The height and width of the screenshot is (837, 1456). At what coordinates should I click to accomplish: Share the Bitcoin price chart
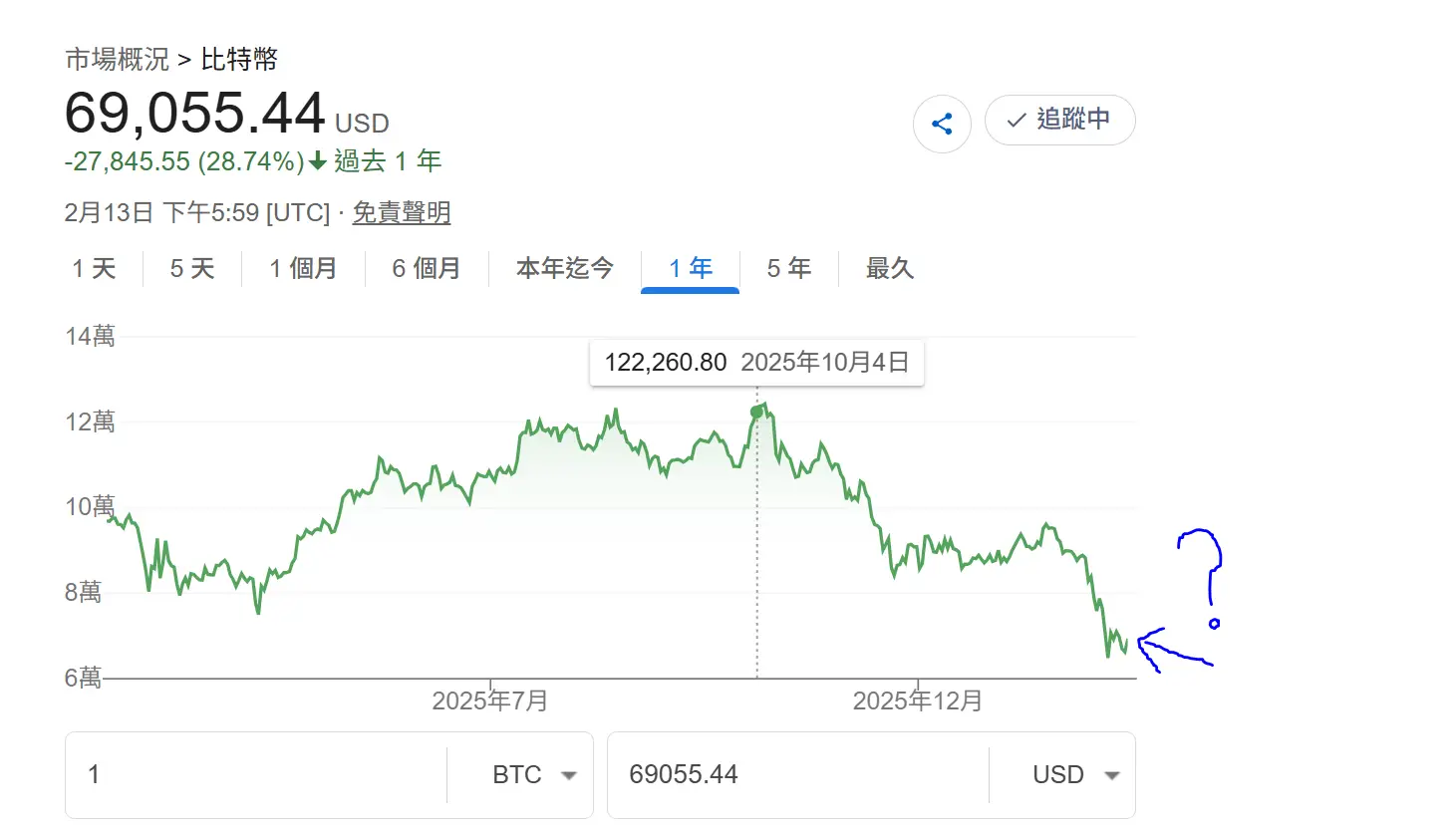942,124
